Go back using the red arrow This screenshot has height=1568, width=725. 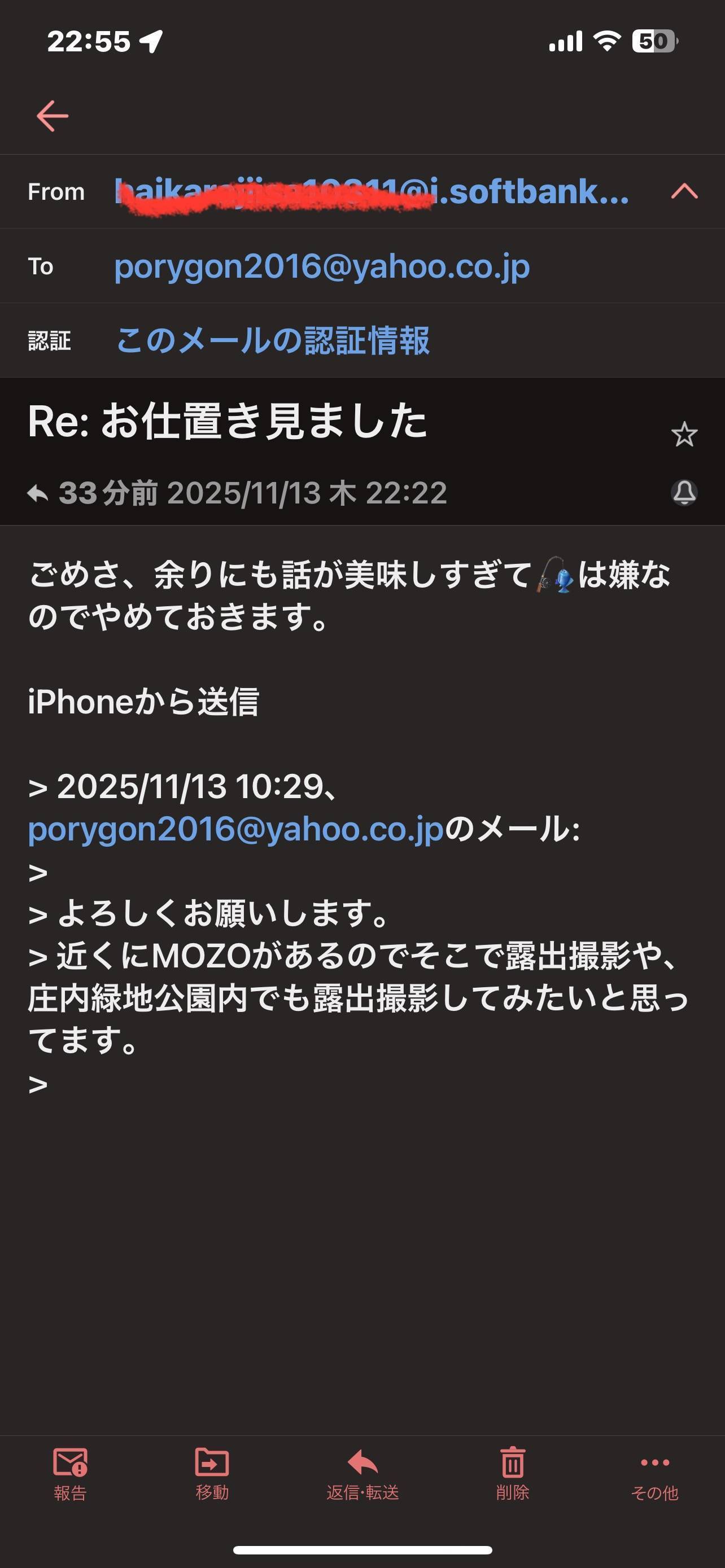[53, 116]
